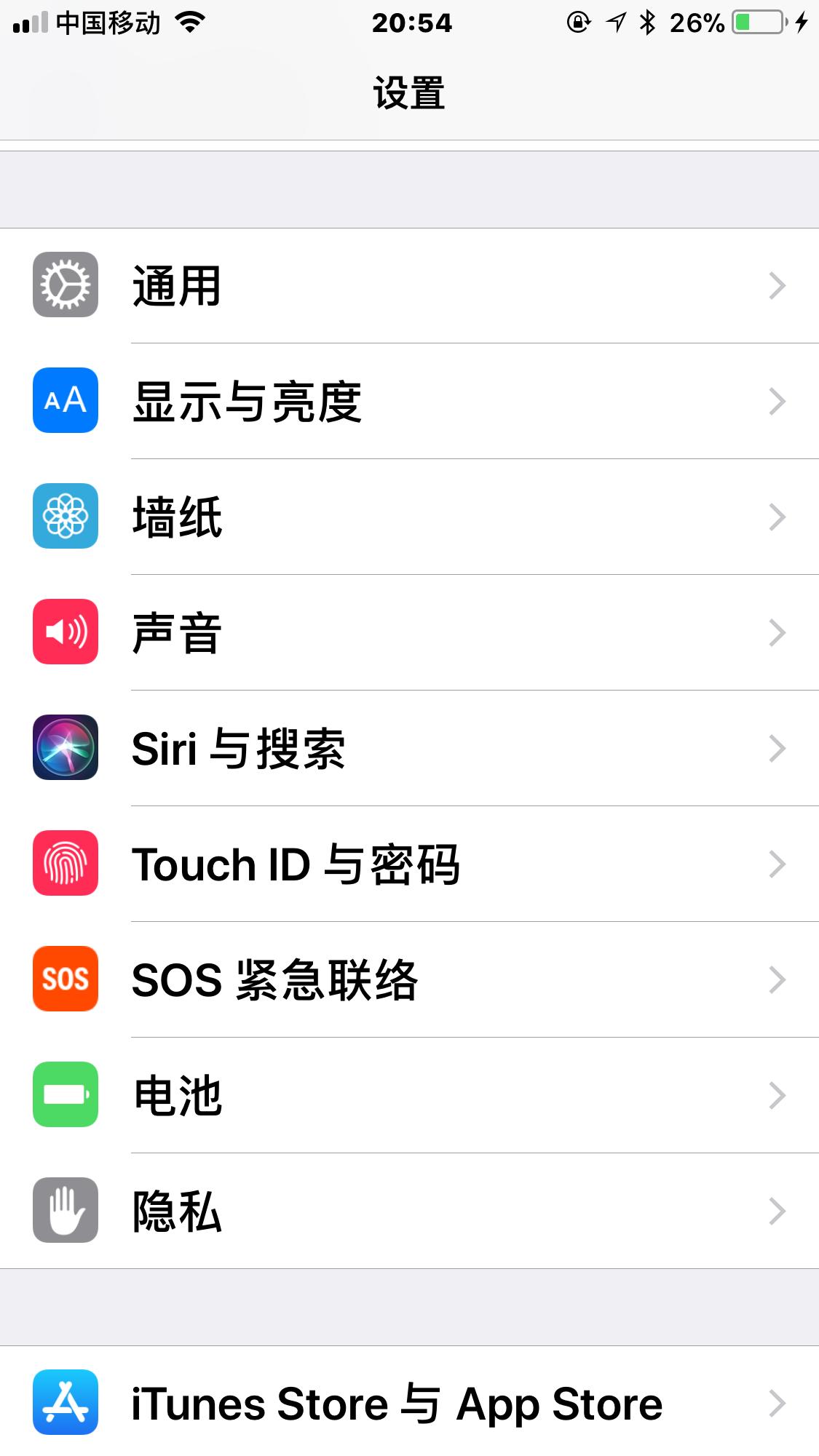Select the Siri 与搜索 menu entry

(240, 749)
